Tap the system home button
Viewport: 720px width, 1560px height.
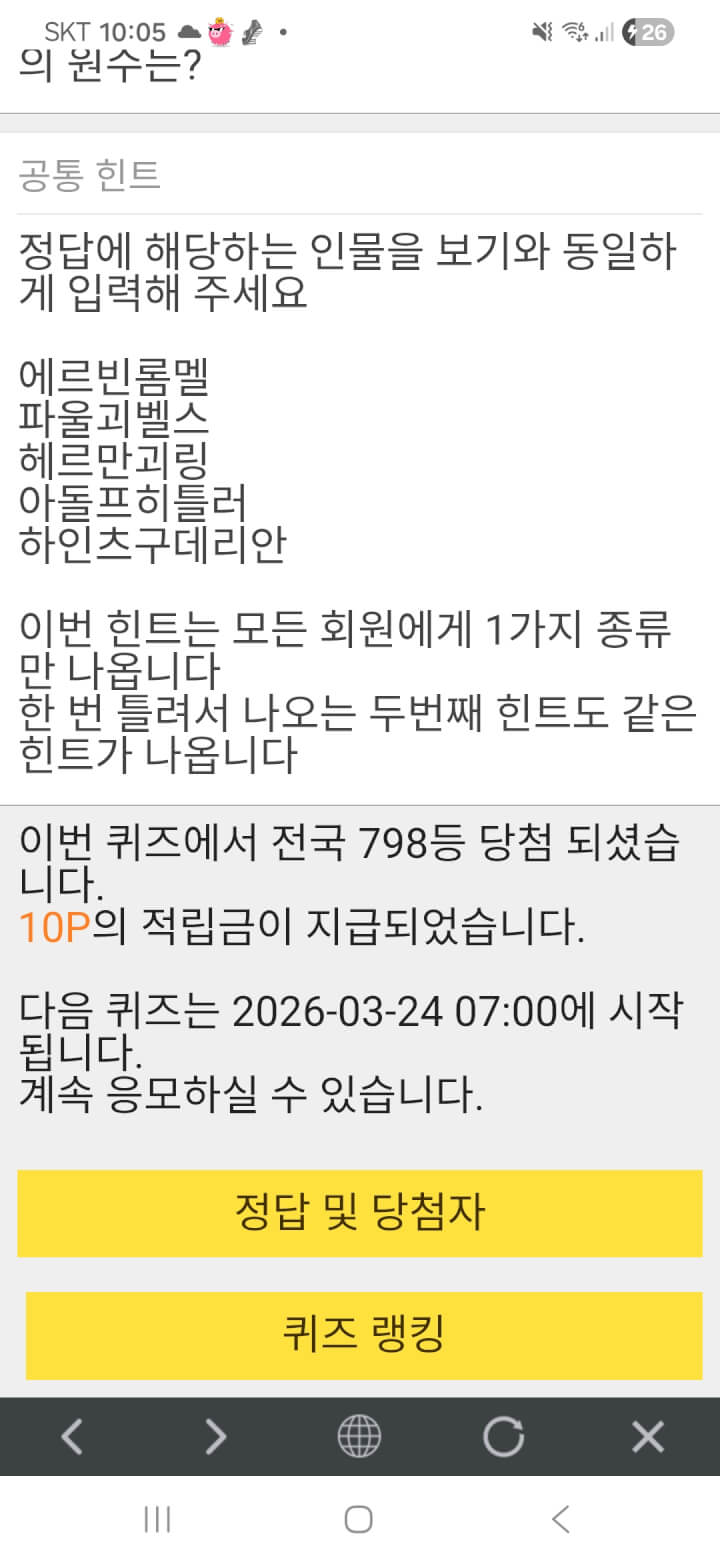[359, 1520]
